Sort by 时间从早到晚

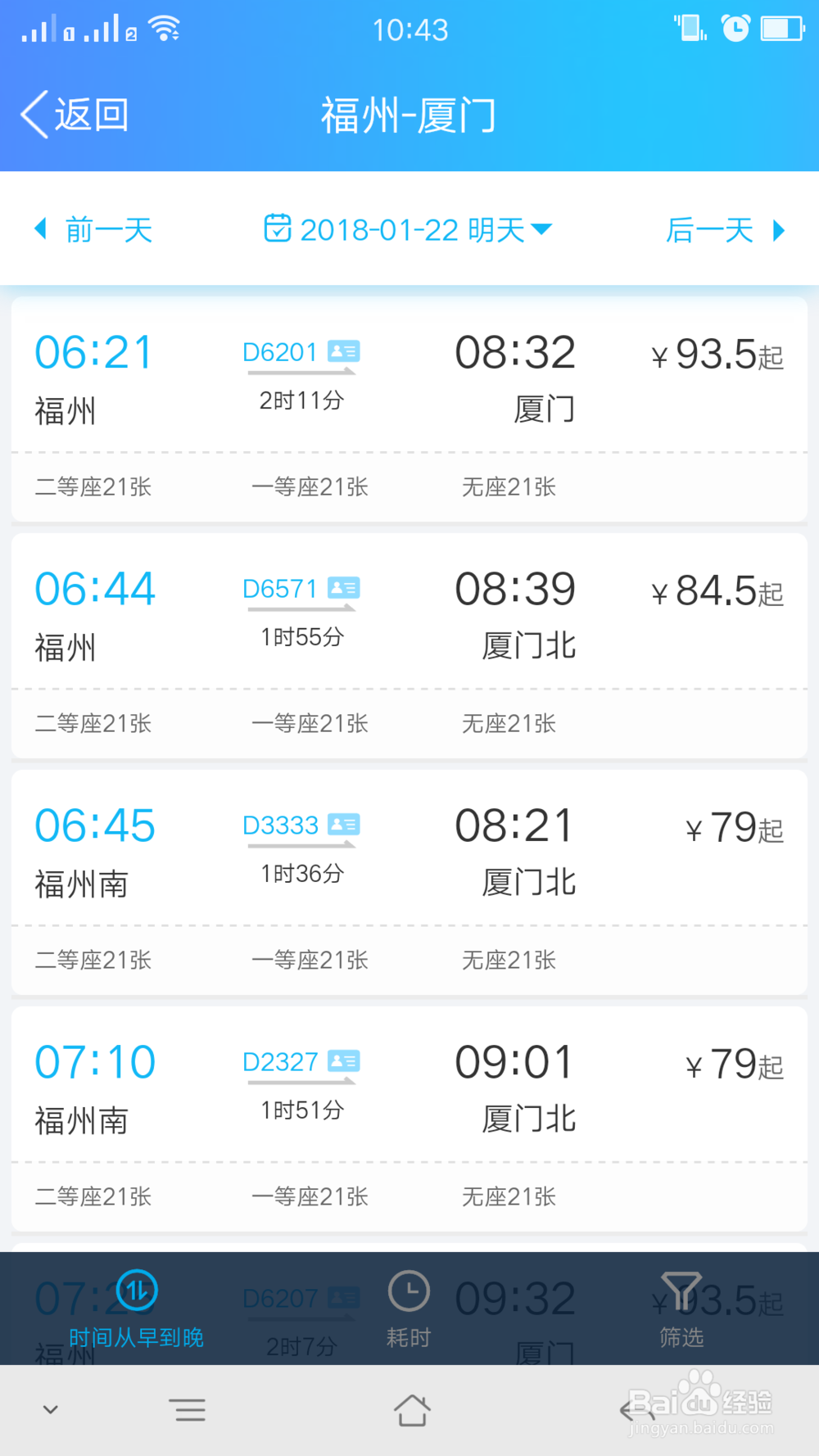[136, 1309]
